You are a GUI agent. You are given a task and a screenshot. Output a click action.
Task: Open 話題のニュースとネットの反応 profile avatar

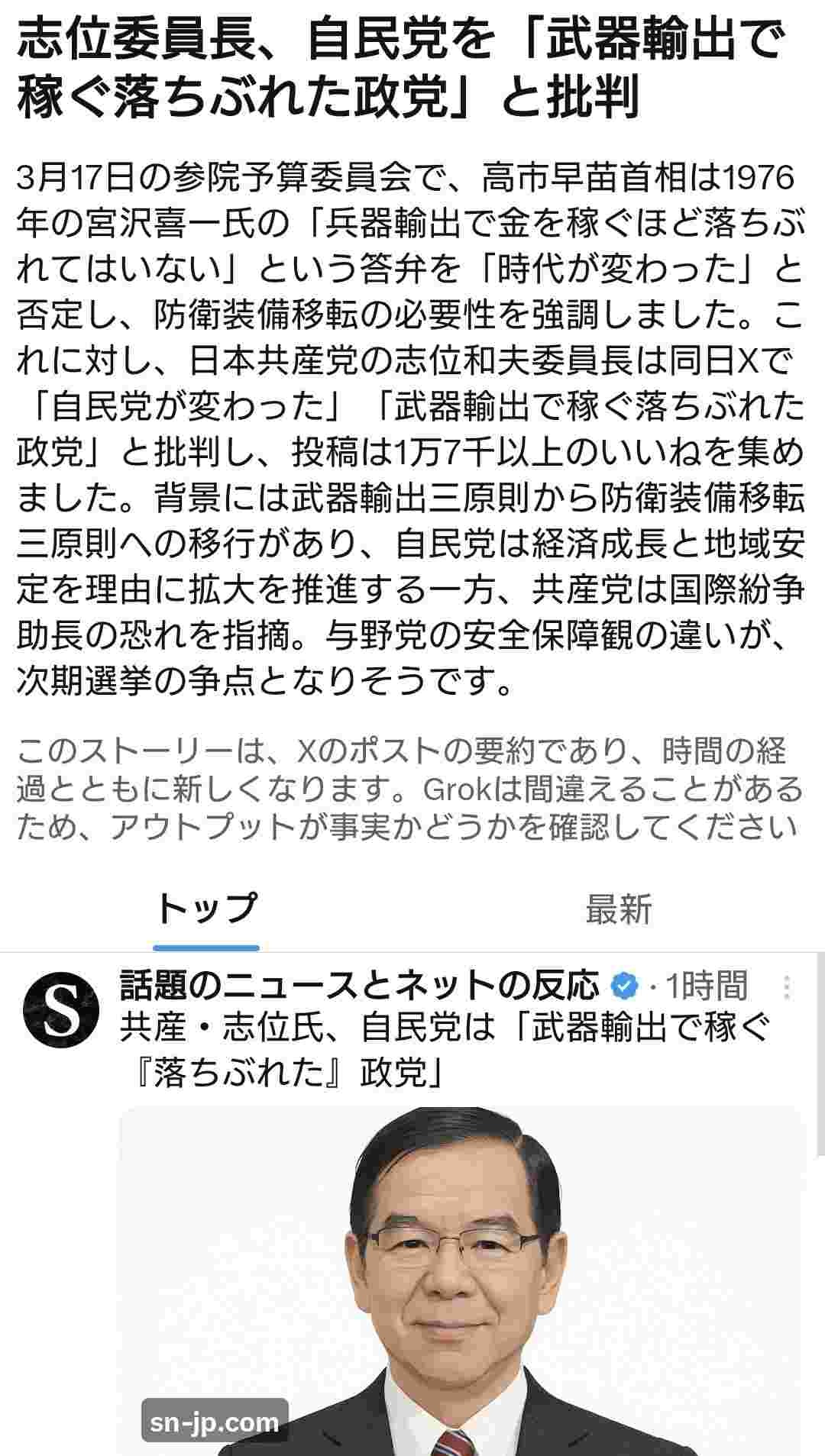(x=61, y=1010)
